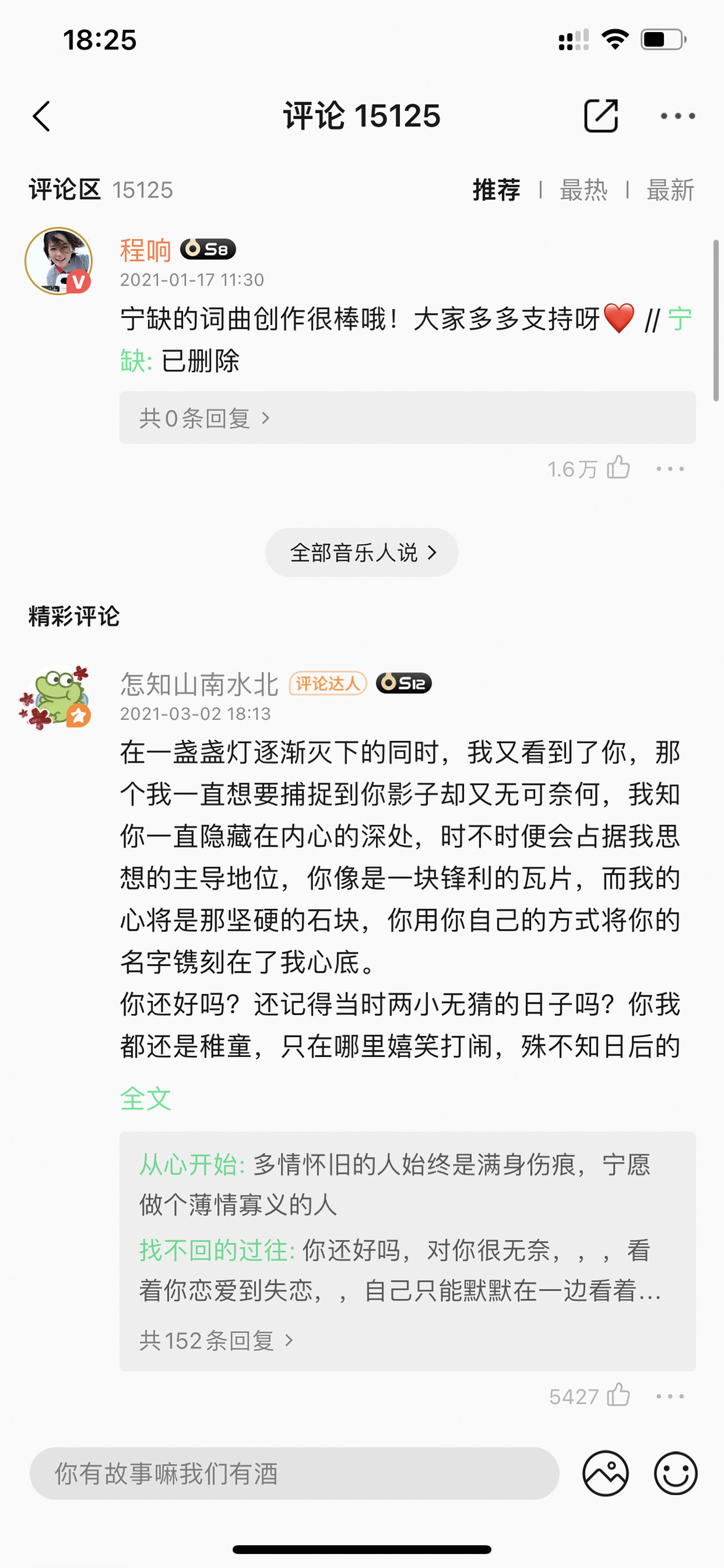Like 程响's comment
This screenshot has width=724, height=1568.
[x=619, y=468]
